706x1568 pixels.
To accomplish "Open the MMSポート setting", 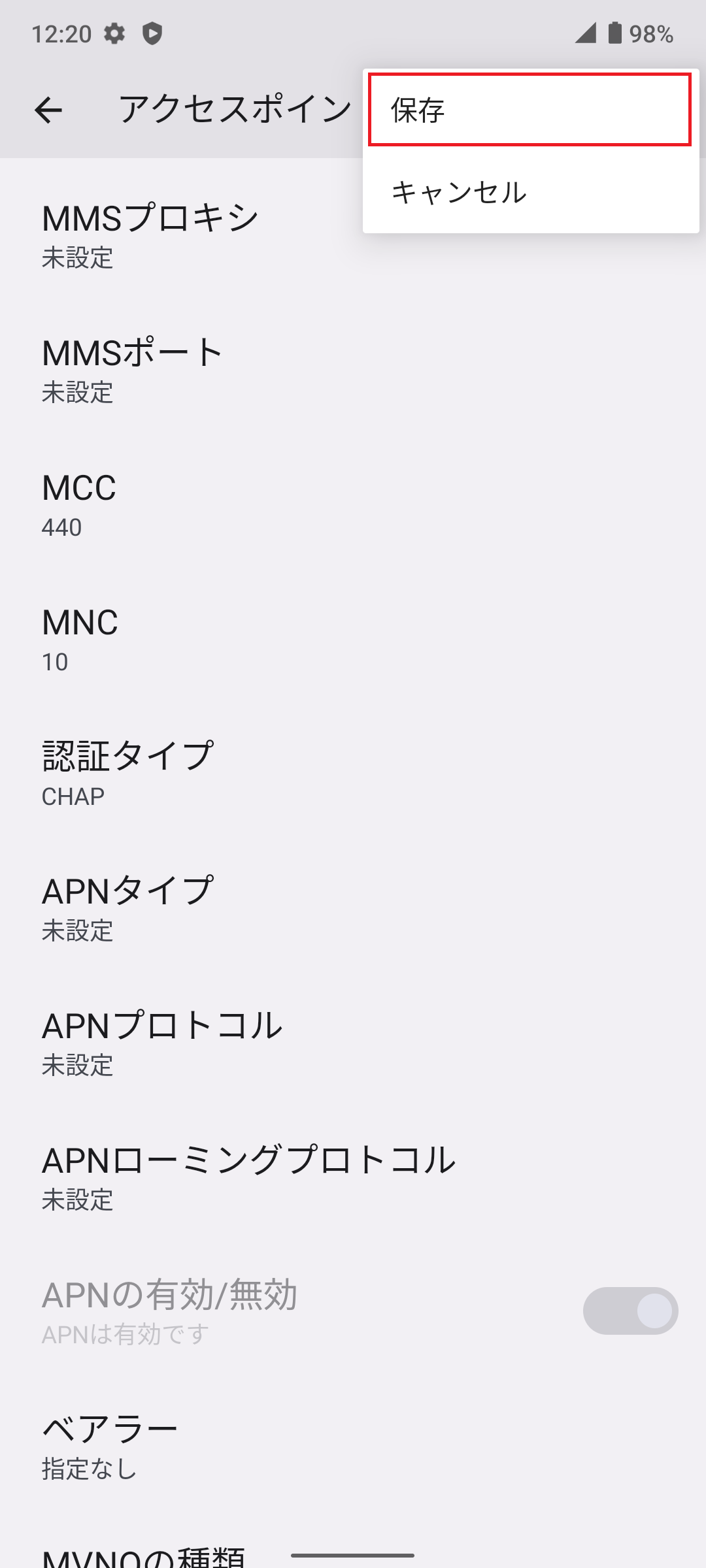I will pos(353,370).
